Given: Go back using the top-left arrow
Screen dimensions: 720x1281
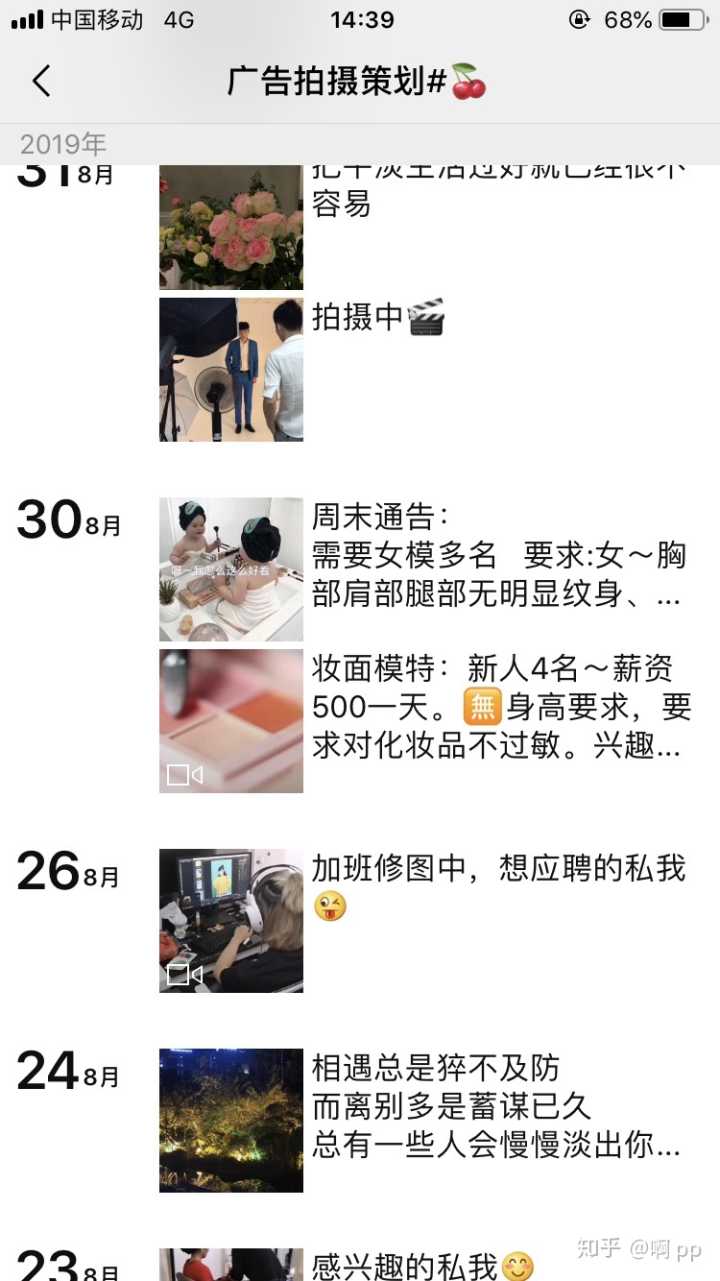Looking at the screenshot, I should 41,81.
